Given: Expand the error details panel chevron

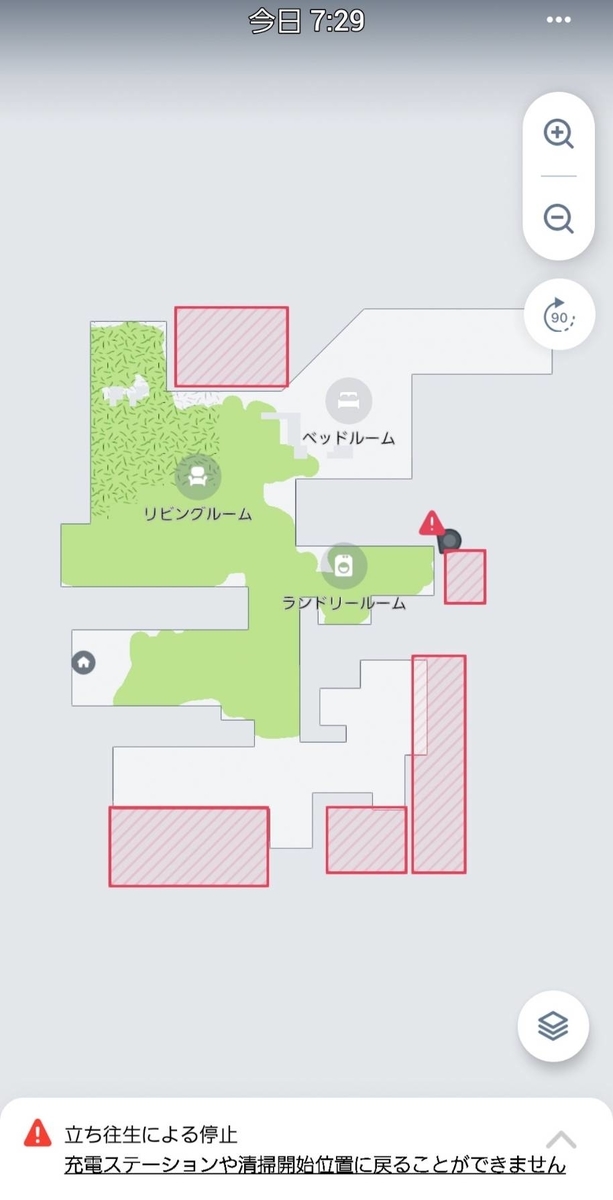Looking at the screenshot, I should 562,1140.
